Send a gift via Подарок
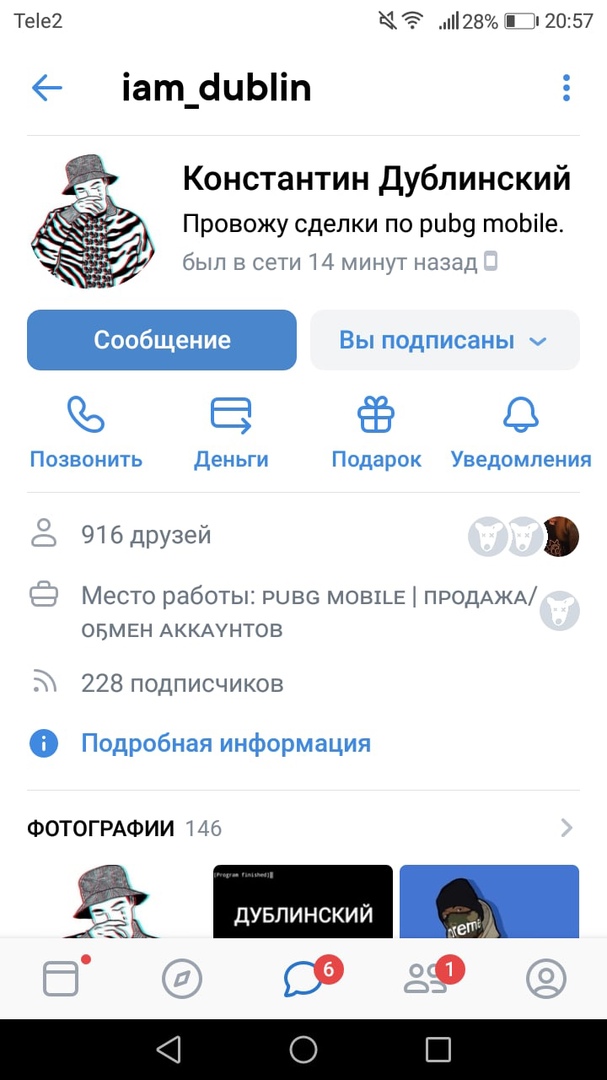The image size is (607, 1080). coord(376,433)
